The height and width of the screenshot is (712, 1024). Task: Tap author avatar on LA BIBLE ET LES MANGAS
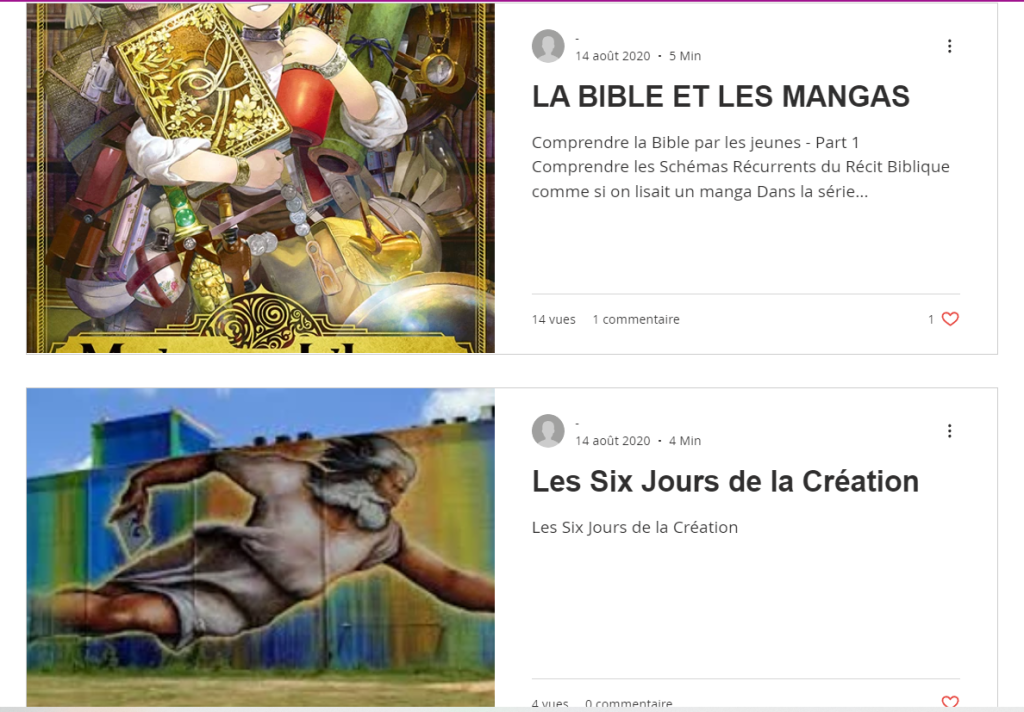coord(548,46)
